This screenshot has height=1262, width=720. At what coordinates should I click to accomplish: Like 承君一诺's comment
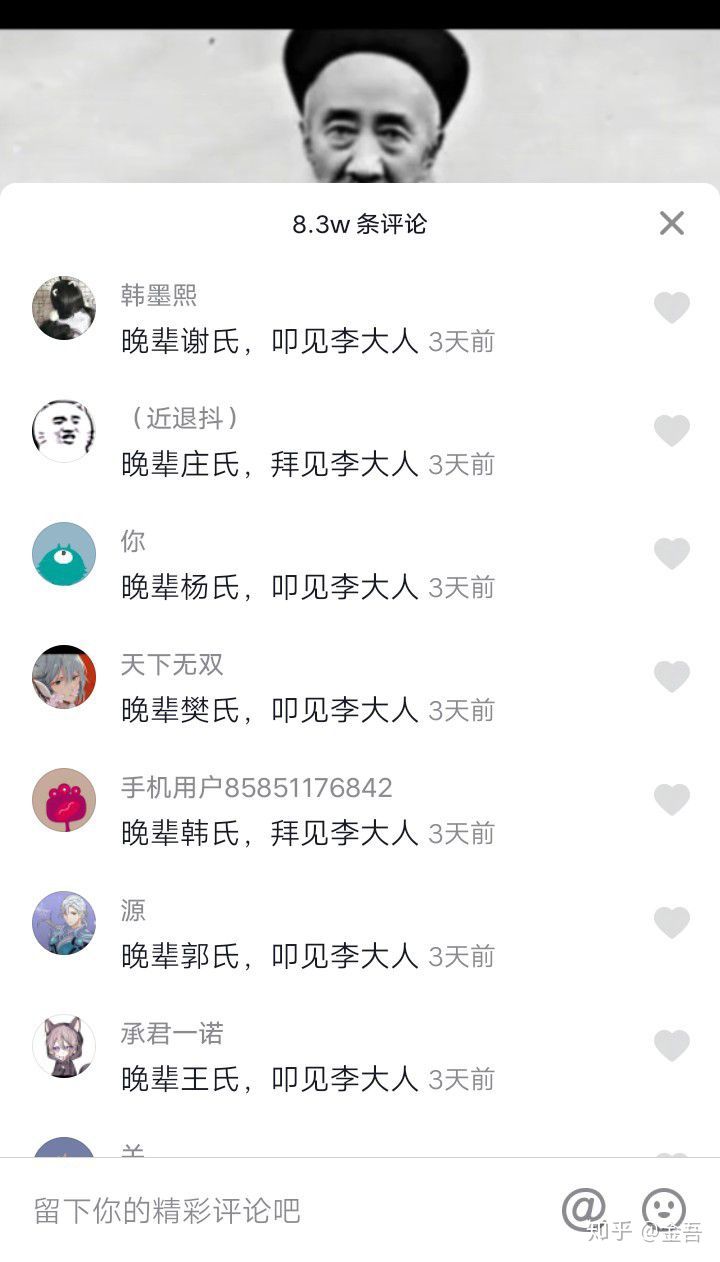[672, 1046]
